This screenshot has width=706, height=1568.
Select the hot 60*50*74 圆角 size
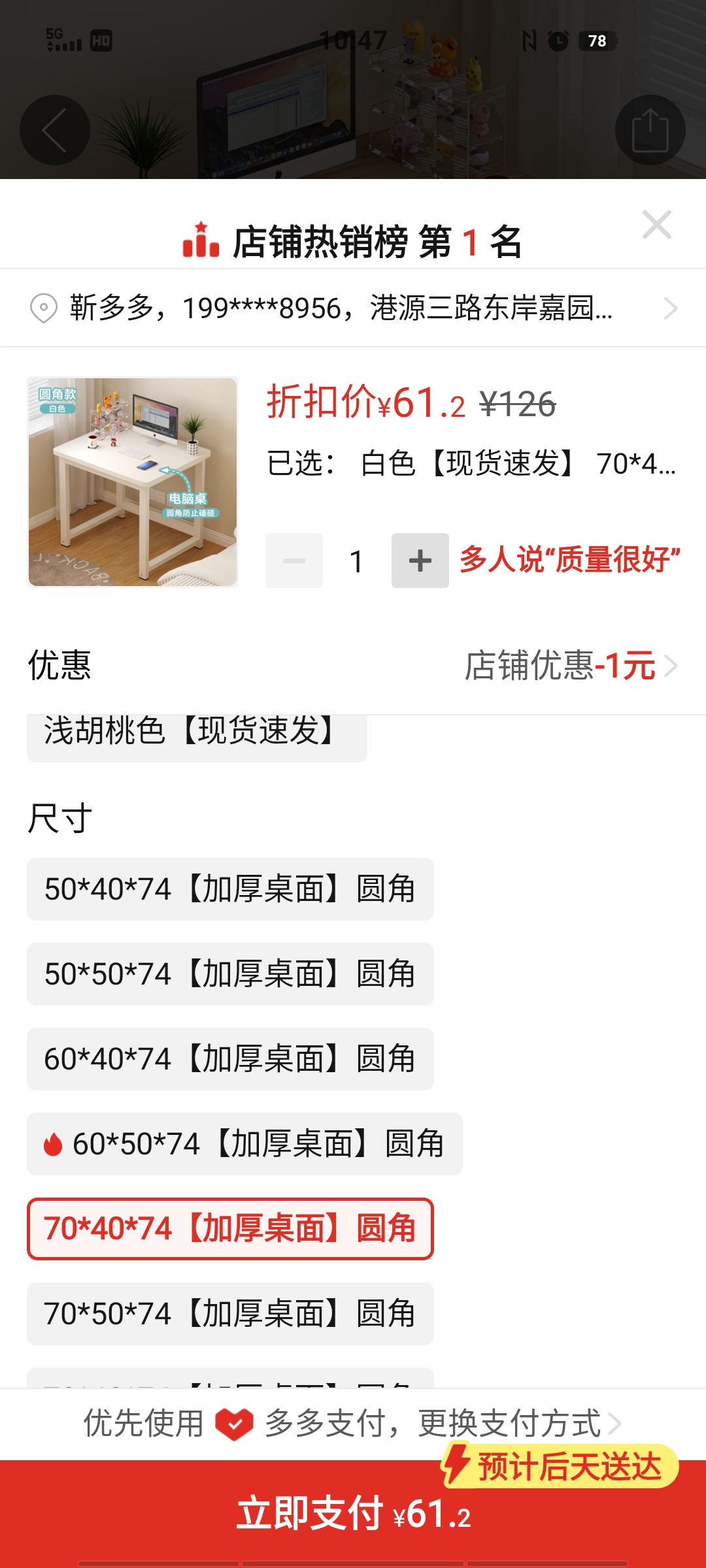click(x=244, y=1144)
